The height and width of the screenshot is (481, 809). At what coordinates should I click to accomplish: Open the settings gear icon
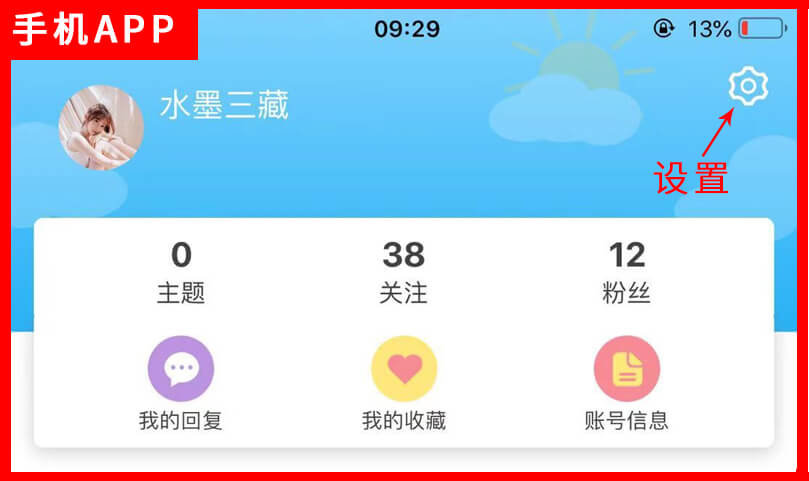click(x=747, y=86)
